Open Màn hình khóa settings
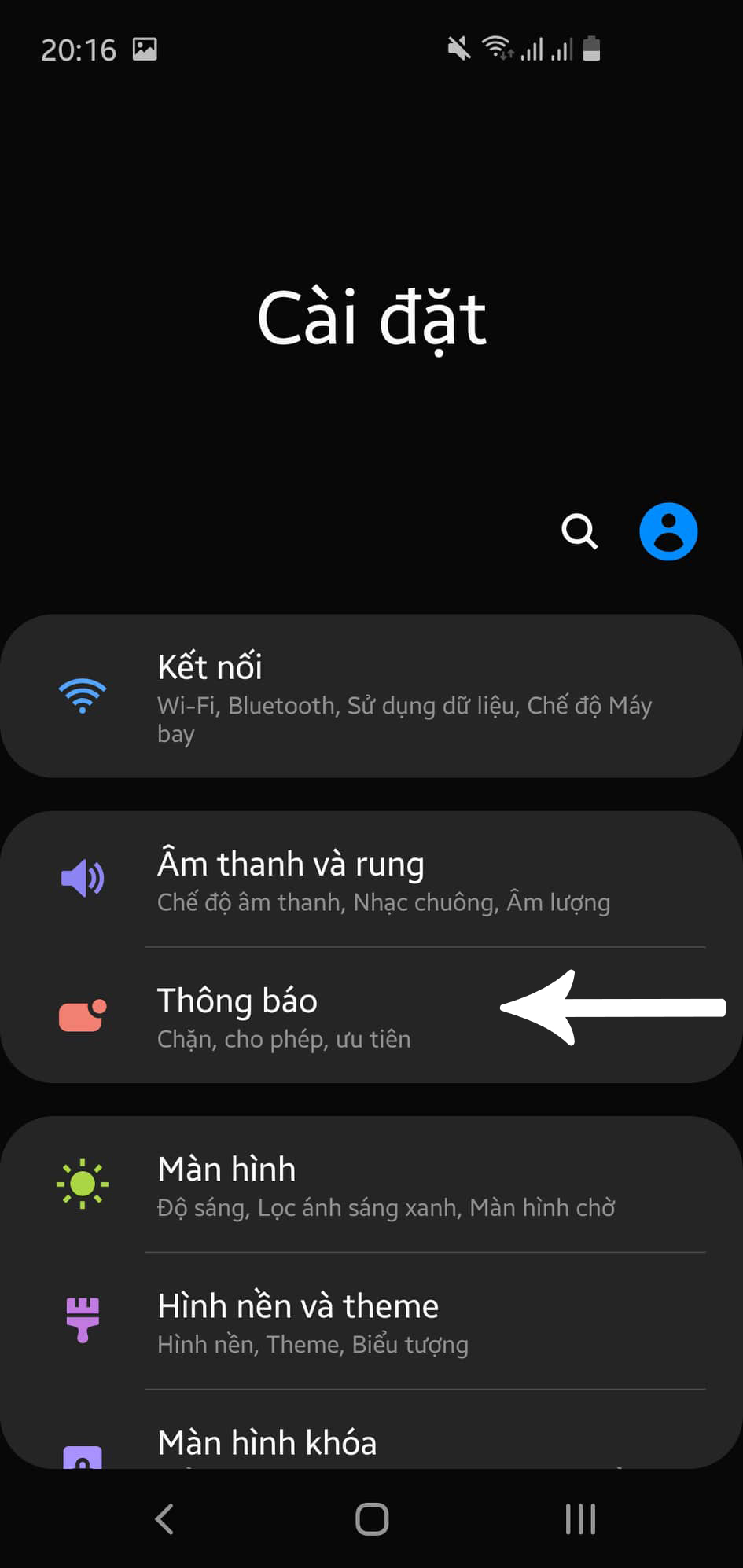Screen dimensions: 743x1568 371,1443
